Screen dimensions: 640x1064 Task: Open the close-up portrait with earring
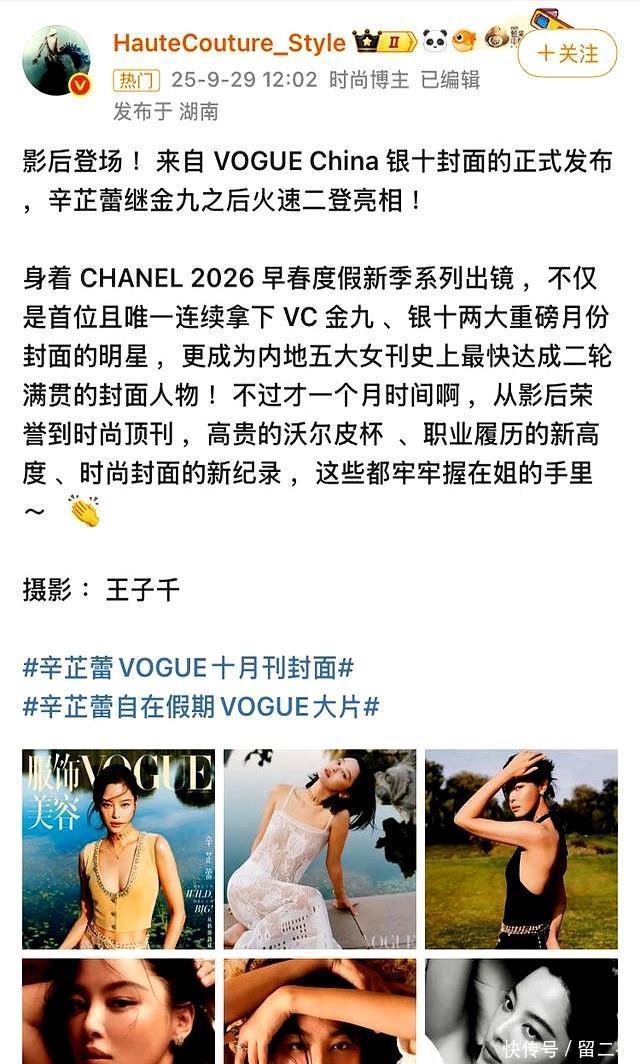[118, 1010]
